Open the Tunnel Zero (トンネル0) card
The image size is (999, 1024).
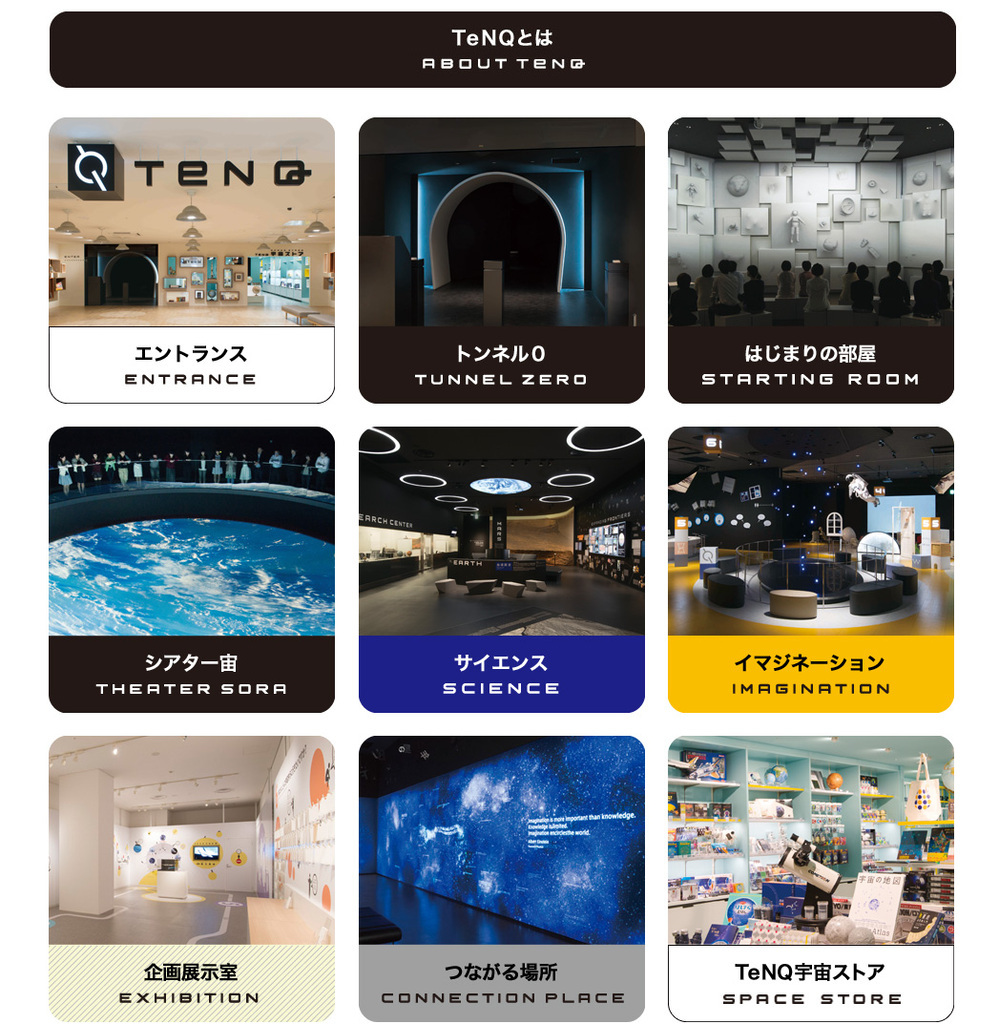coord(501,260)
